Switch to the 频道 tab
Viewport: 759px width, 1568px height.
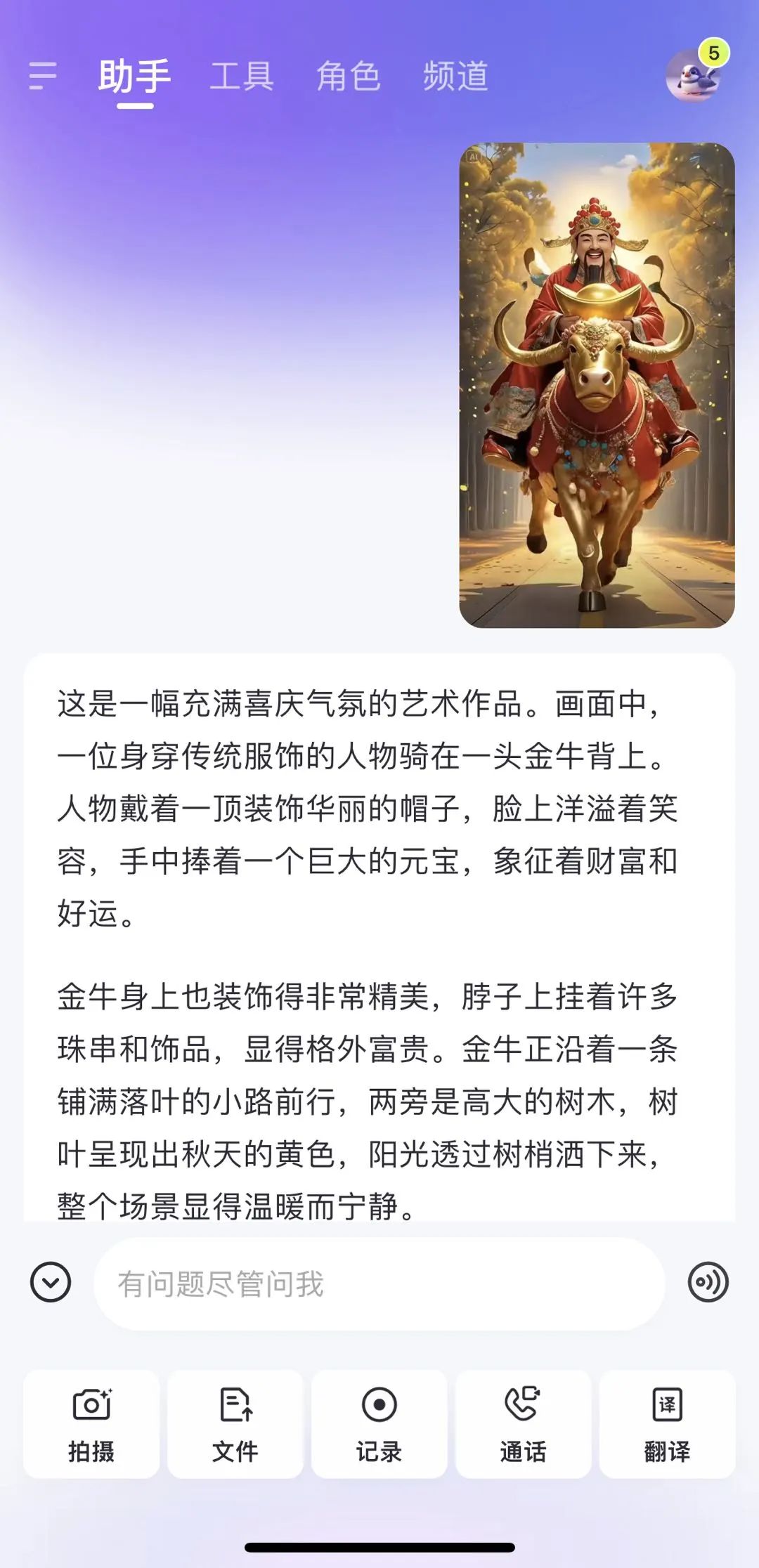(x=455, y=77)
